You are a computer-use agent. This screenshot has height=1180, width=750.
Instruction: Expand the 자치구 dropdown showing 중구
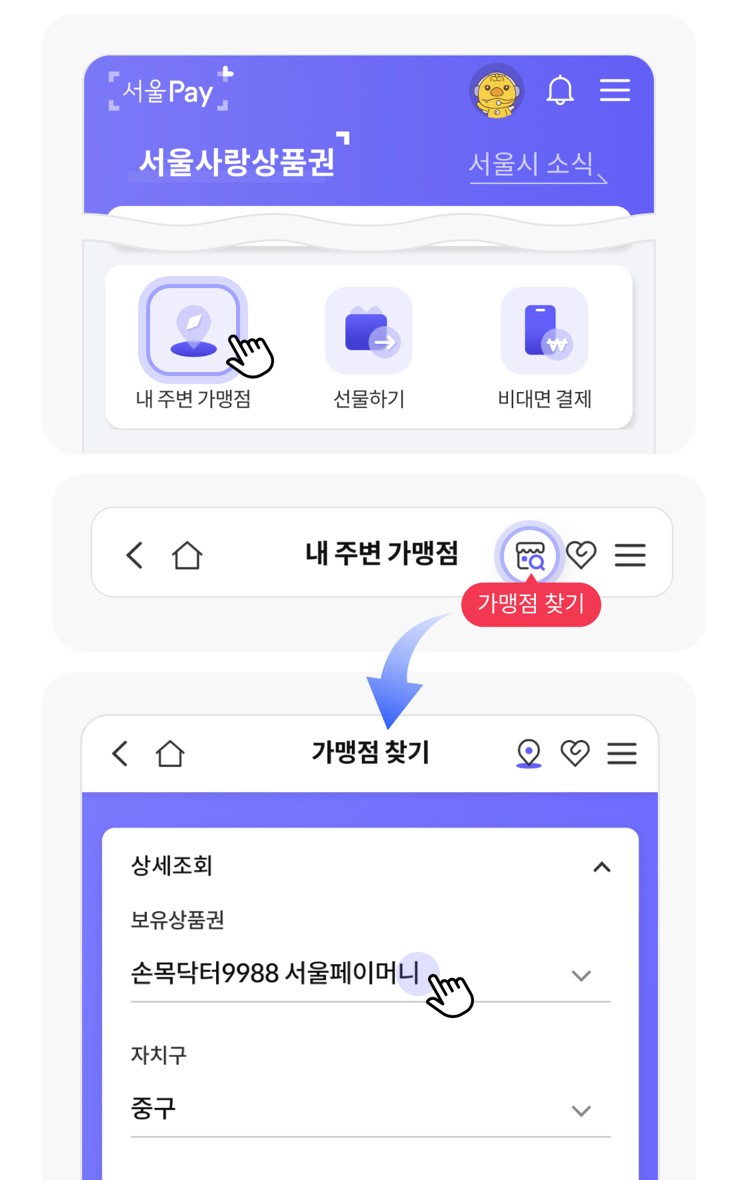pyautogui.click(x=583, y=1108)
